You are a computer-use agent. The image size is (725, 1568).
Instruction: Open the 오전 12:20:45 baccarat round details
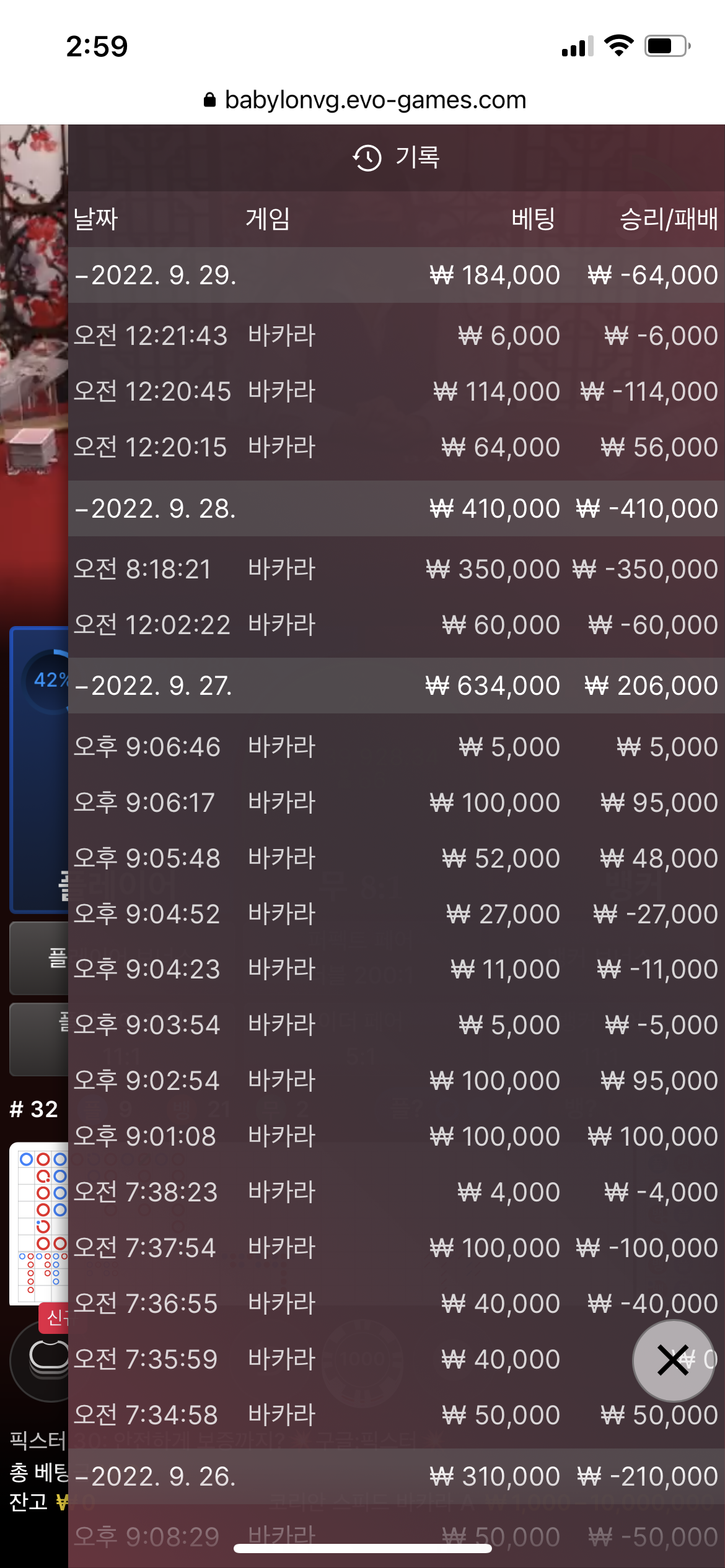(x=395, y=391)
